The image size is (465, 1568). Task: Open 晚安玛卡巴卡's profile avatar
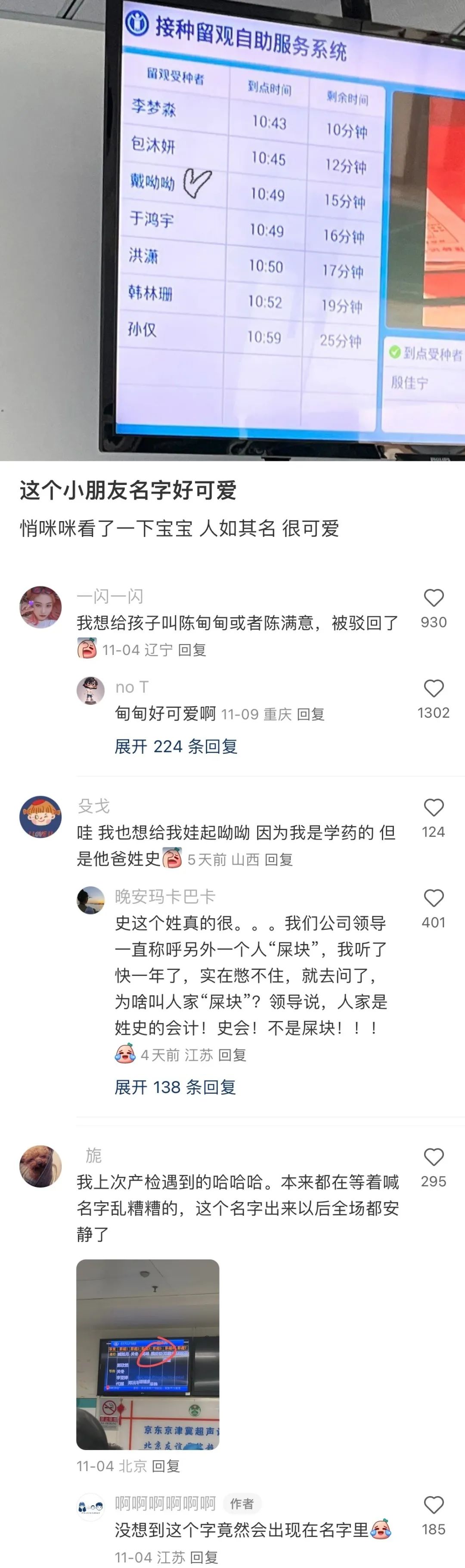coord(90,900)
